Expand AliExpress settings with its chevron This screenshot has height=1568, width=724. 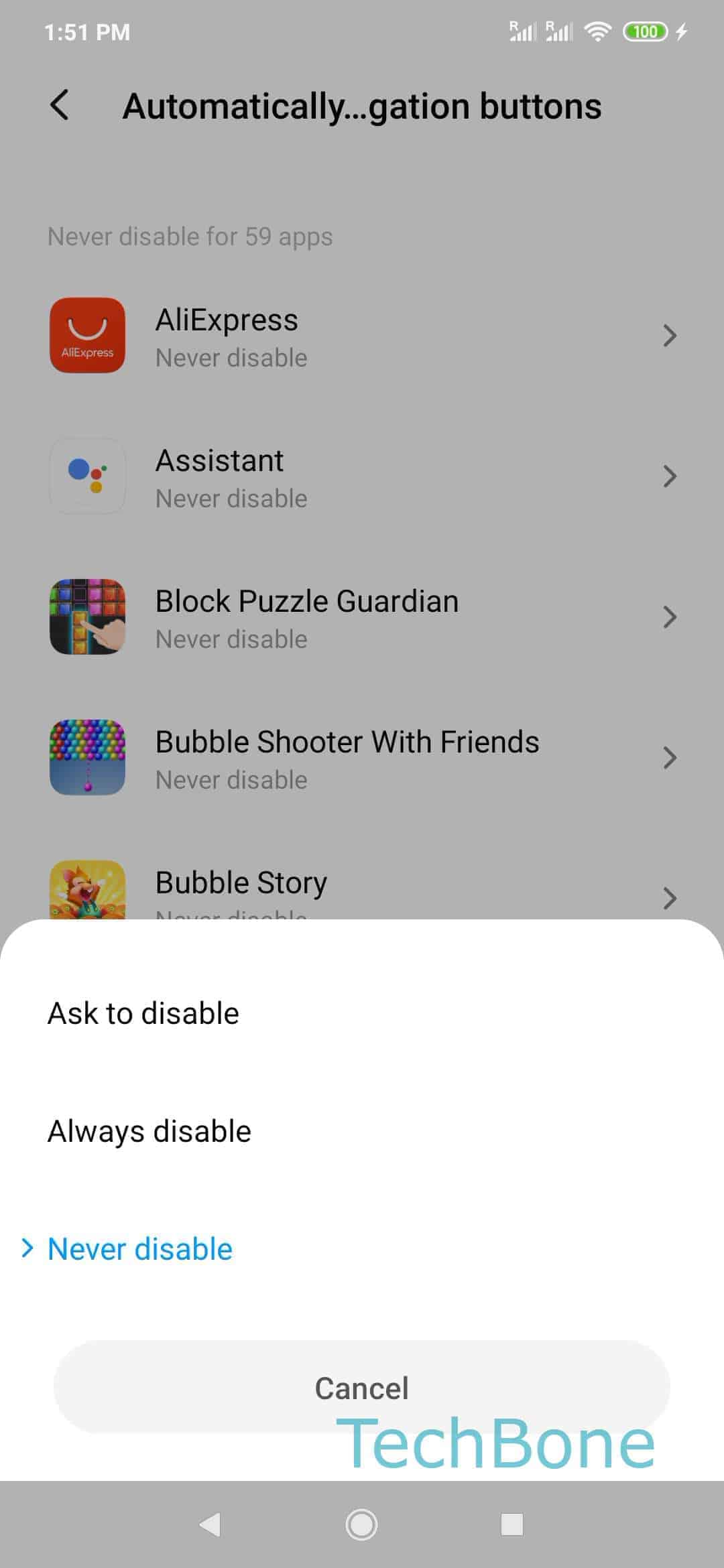(670, 336)
